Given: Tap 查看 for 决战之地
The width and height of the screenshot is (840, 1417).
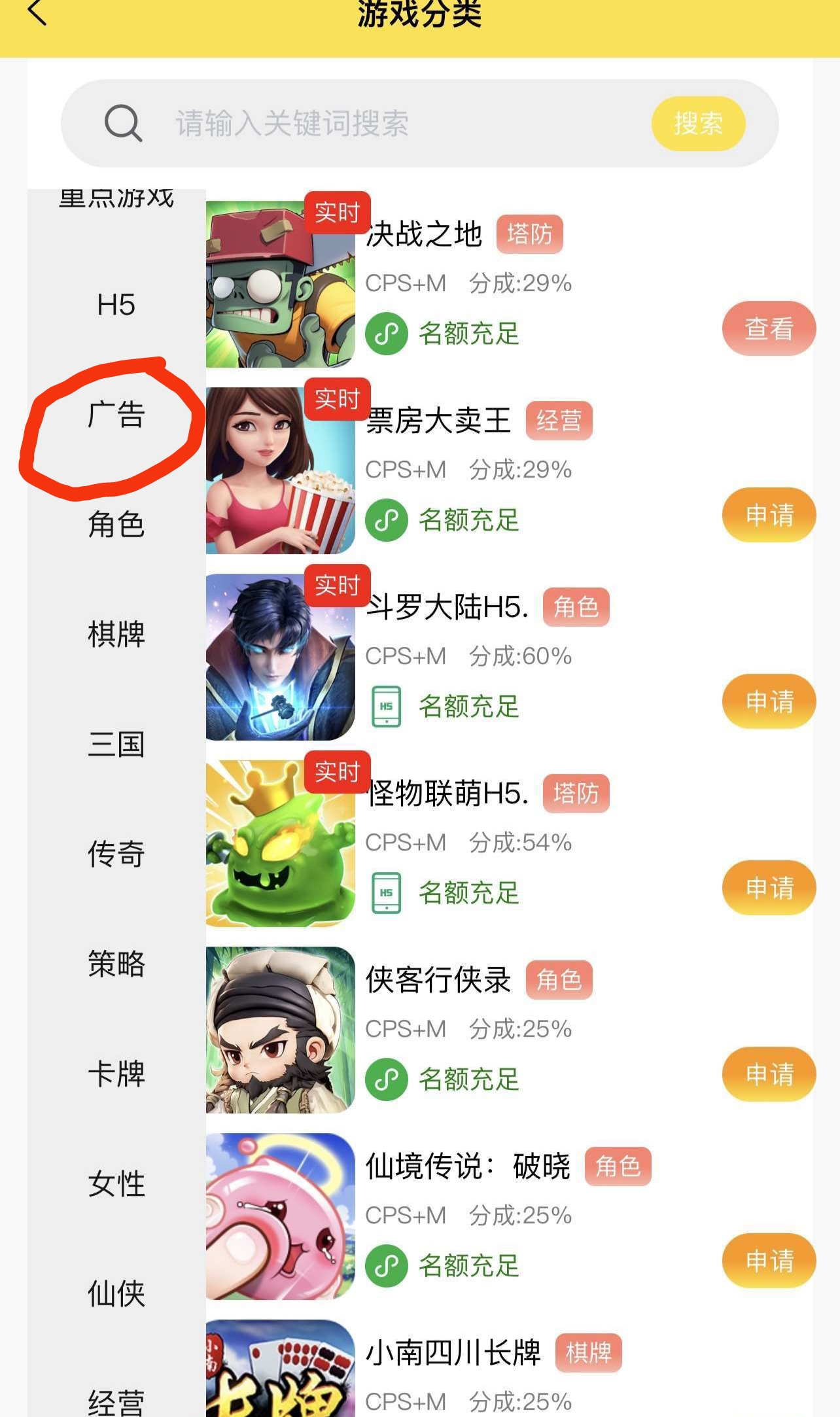Looking at the screenshot, I should [769, 328].
